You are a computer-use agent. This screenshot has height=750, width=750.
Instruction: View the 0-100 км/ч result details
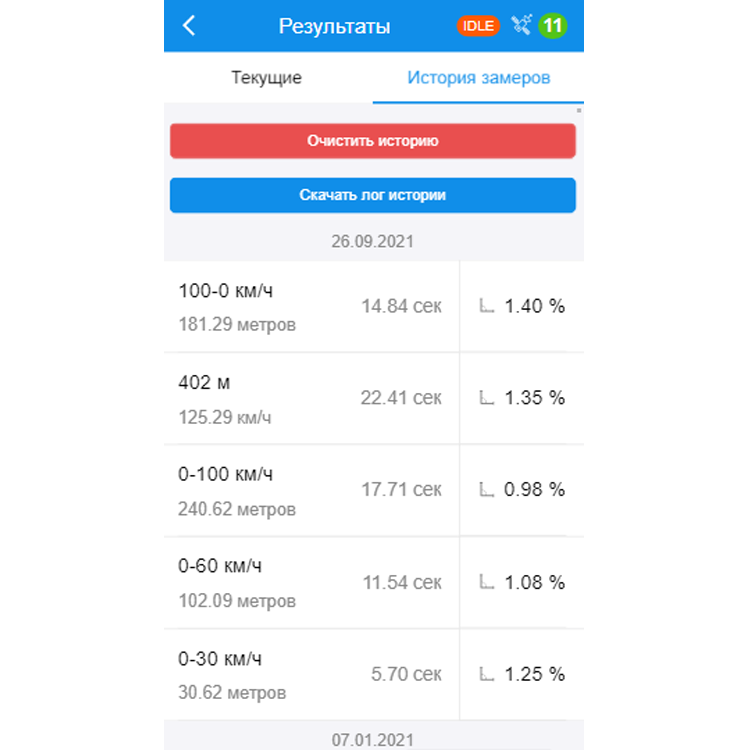(310, 490)
